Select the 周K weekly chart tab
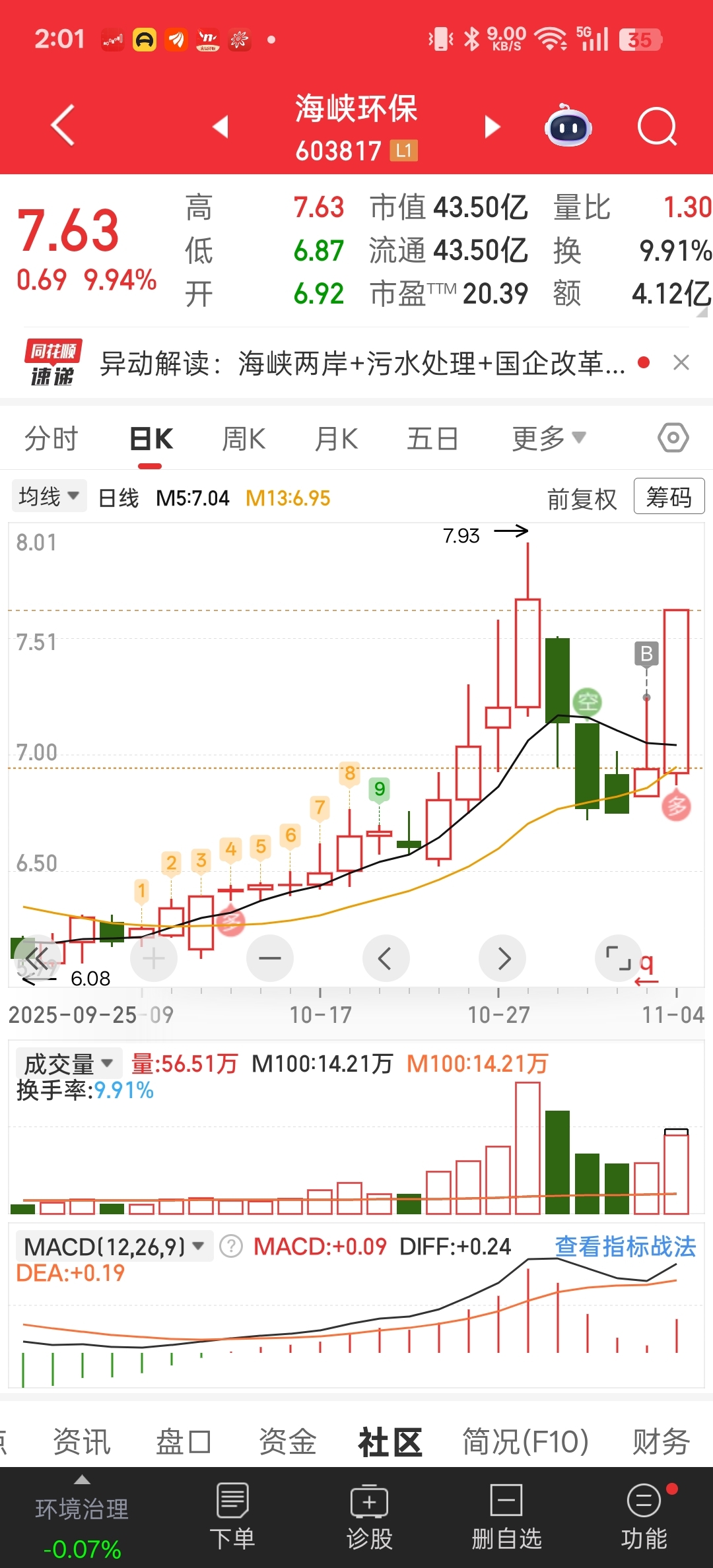This screenshot has height=1568, width=713. (x=244, y=439)
